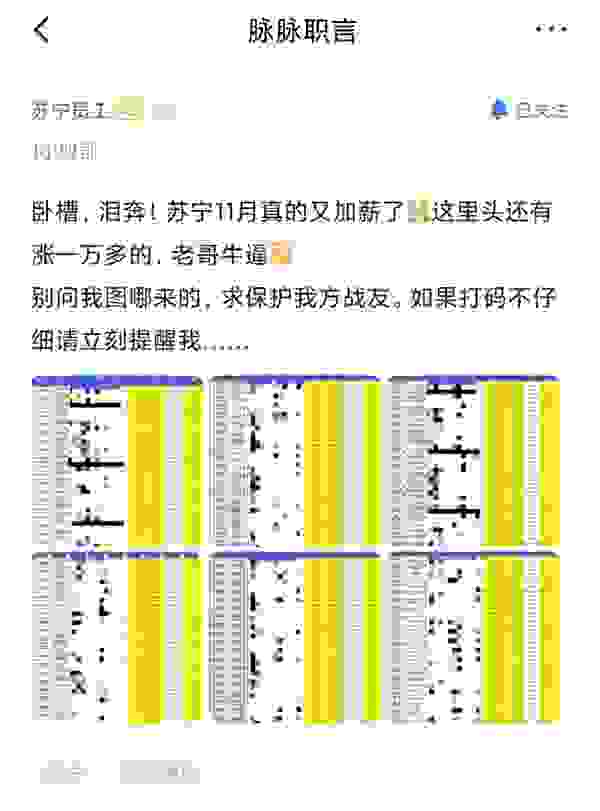Open the overflow menu in the top bar
This screenshot has width=600, height=811.
pyautogui.click(x=551, y=30)
